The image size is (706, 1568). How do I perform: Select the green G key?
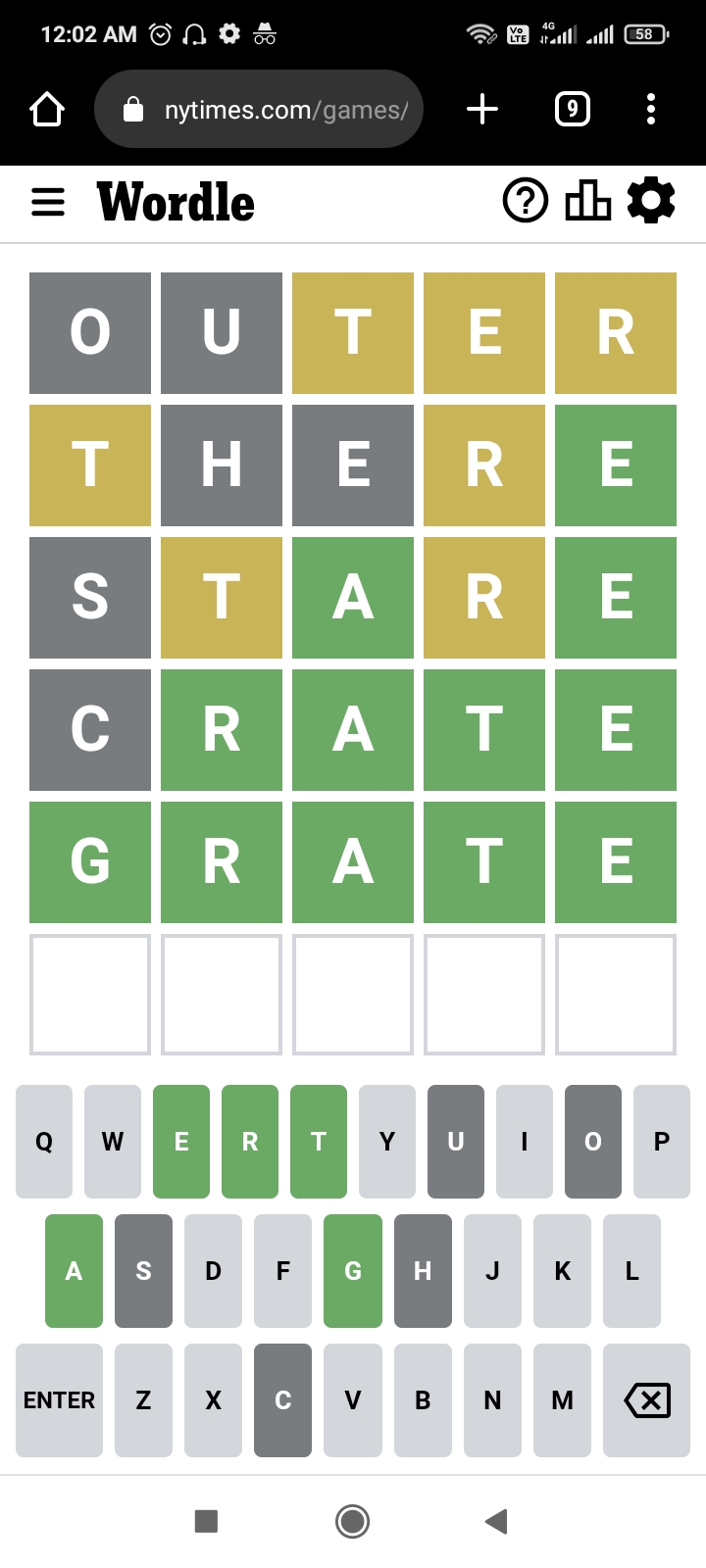[x=353, y=1271]
